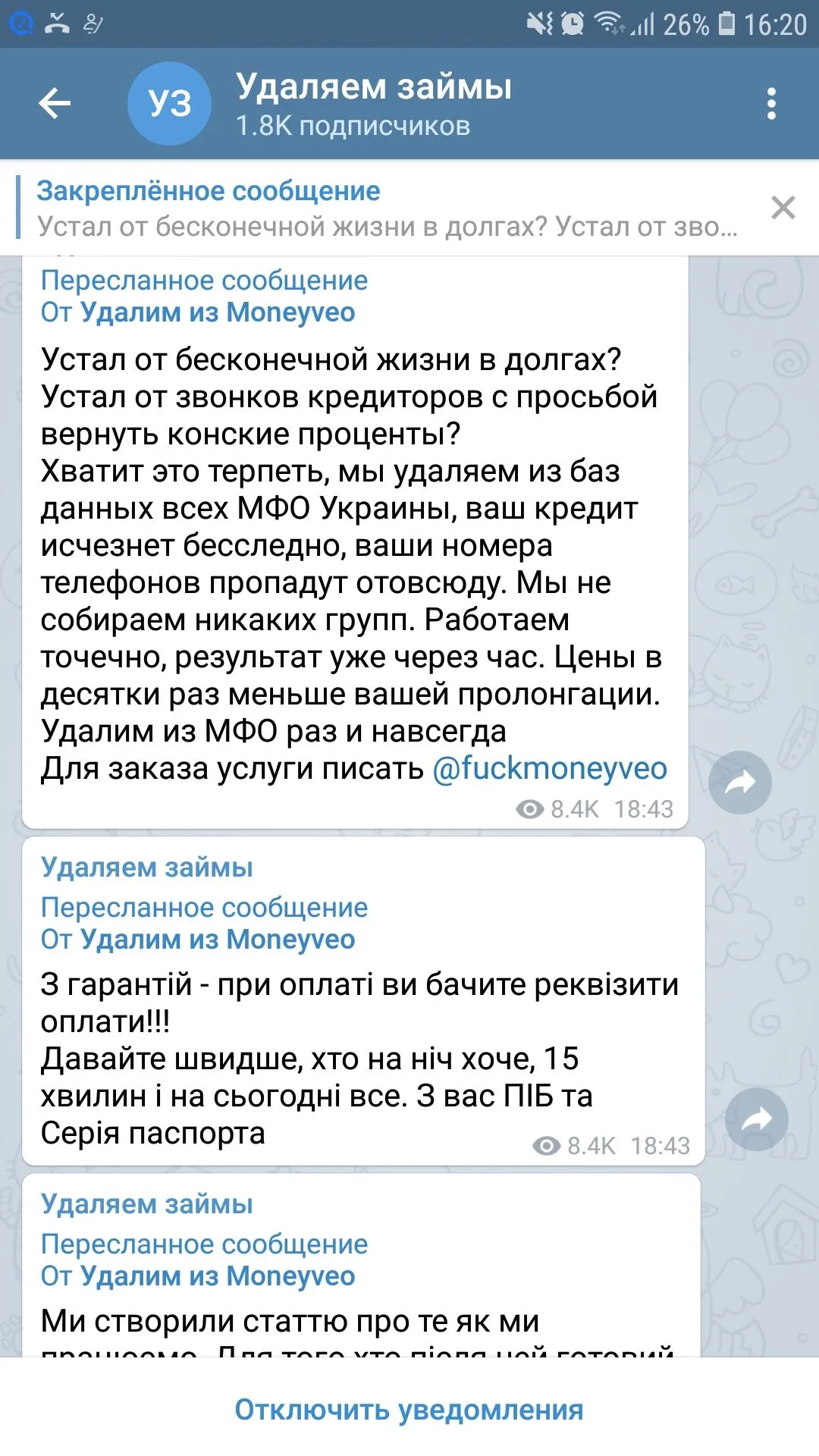This screenshot has height=1456, width=819.
Task: Open the @fuckmoneyveo mention link
Action: [x=549, y=768]
